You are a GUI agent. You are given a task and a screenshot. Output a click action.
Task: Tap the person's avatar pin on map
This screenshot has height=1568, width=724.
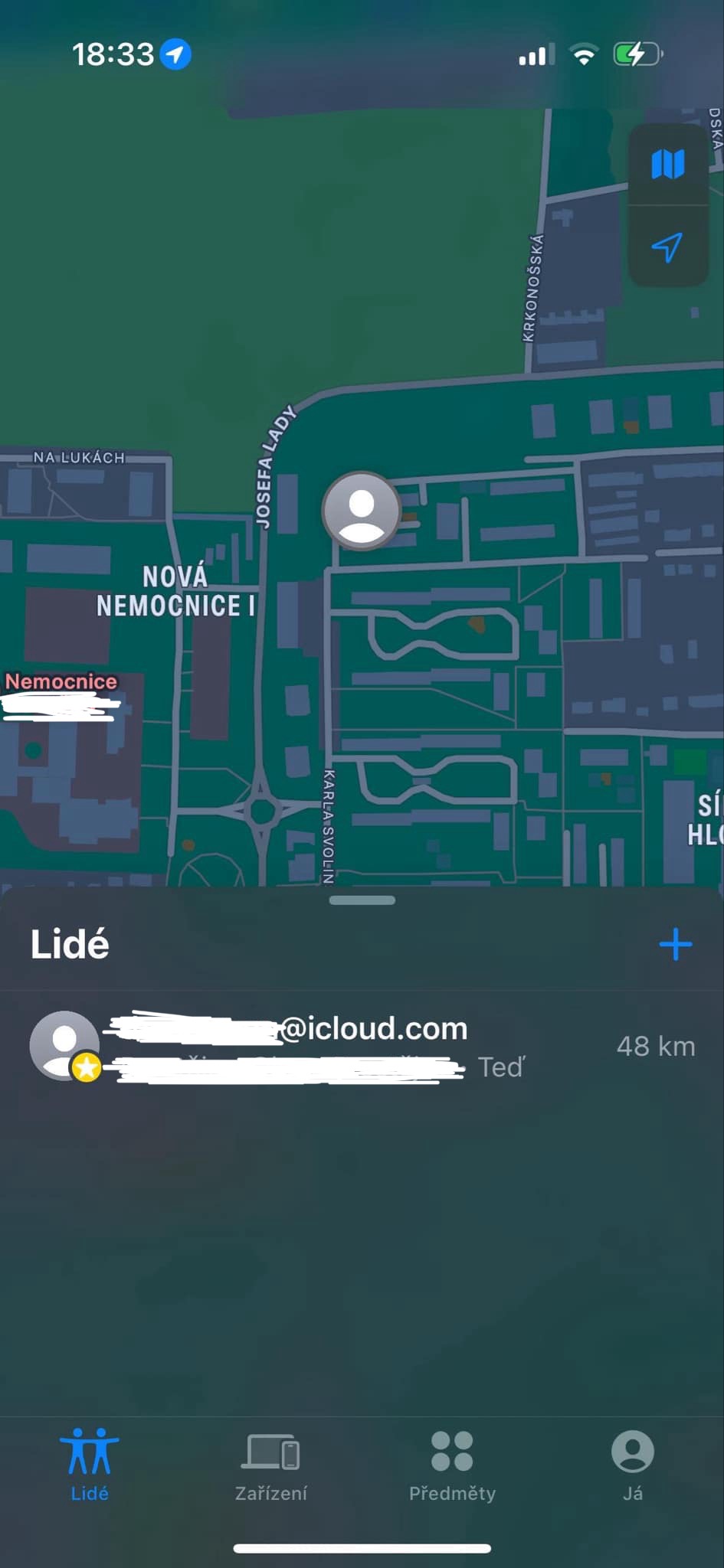tap(361, 510)
